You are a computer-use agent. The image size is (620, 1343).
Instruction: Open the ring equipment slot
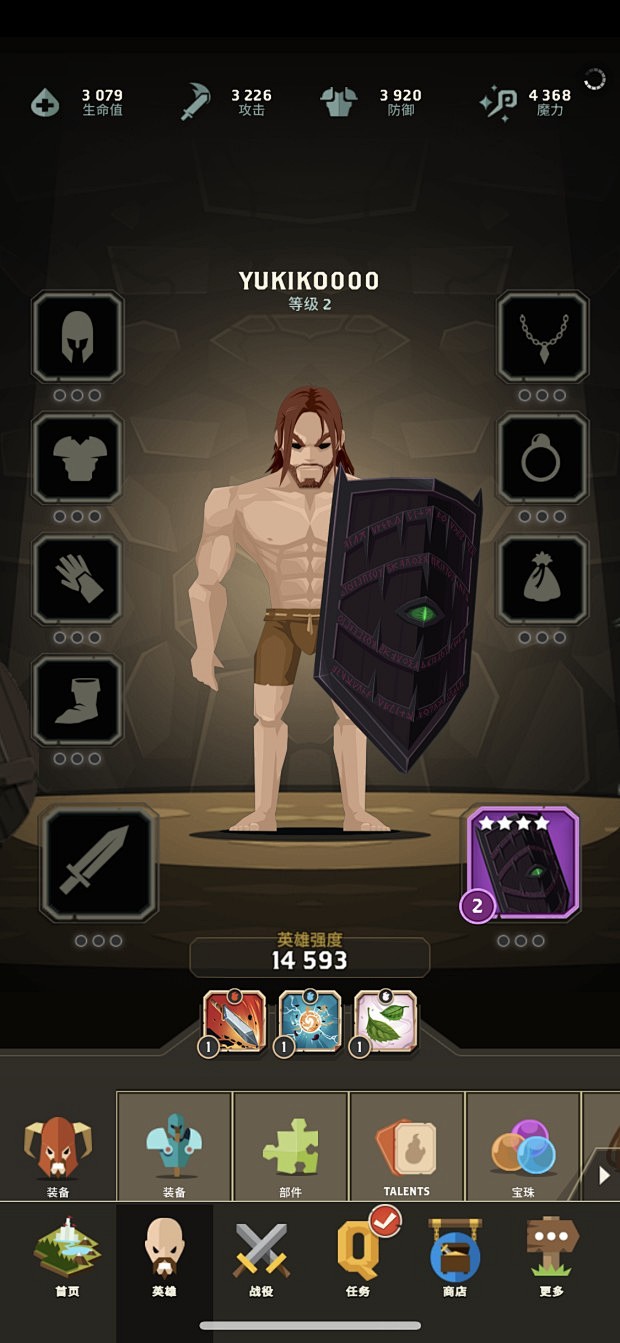click(x=543, y=458)
